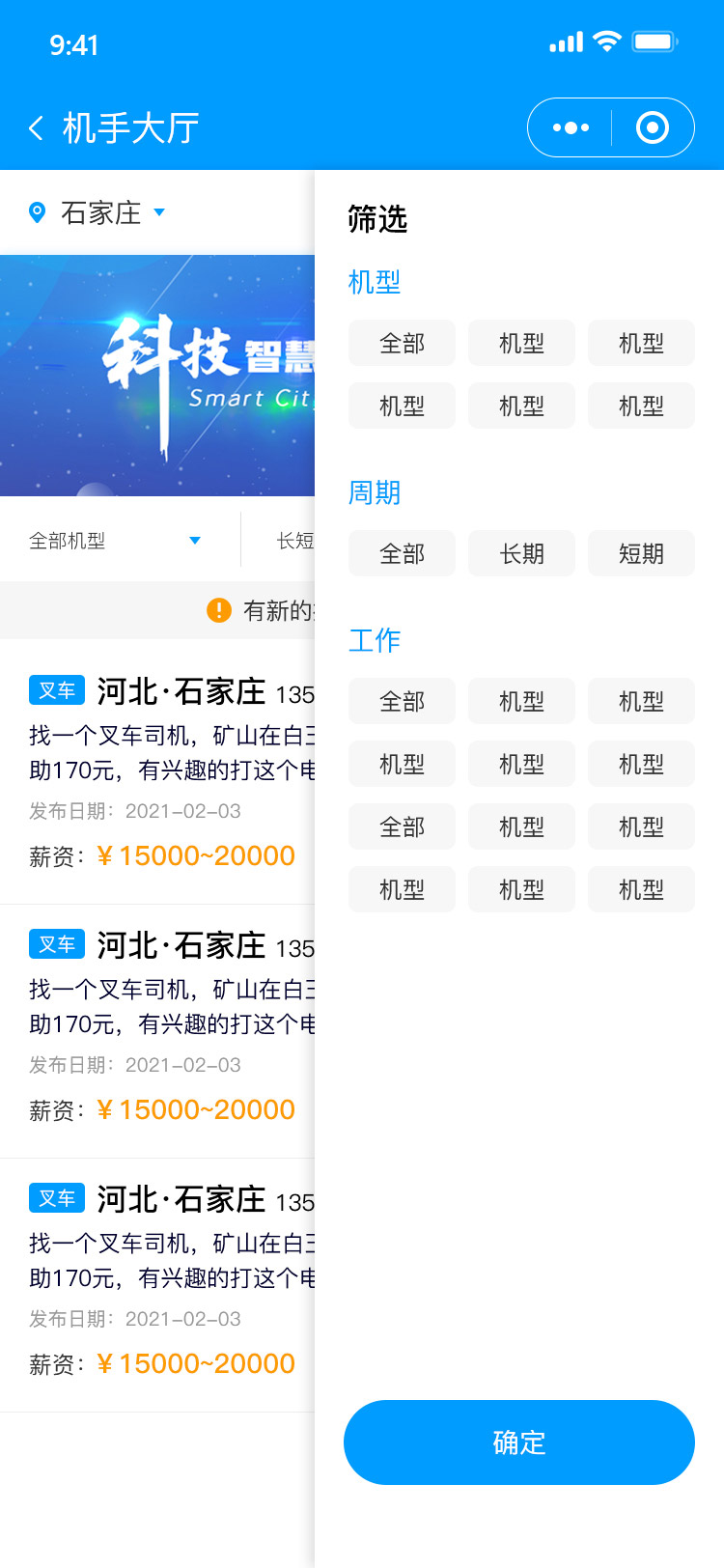Viewport: 724px width, 1568px height.
Task: Open the mini program more-options menu
Action: (571, 127)
